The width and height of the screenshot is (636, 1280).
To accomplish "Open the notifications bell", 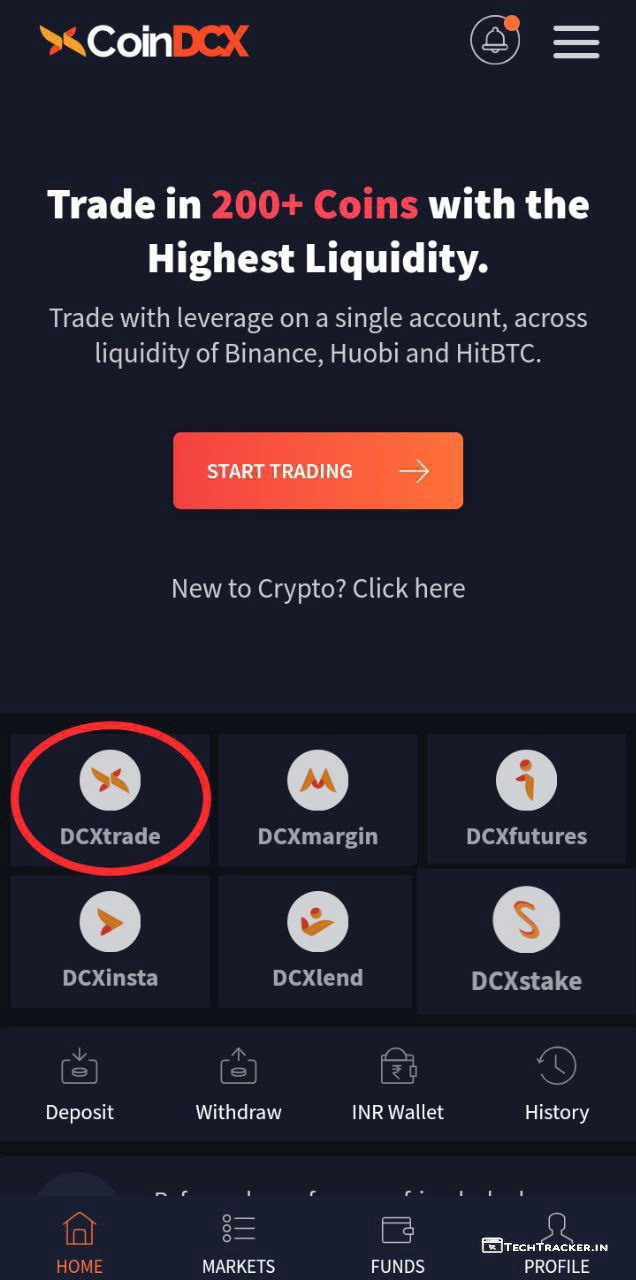I will pyautogui.click(x=495, y=41).
